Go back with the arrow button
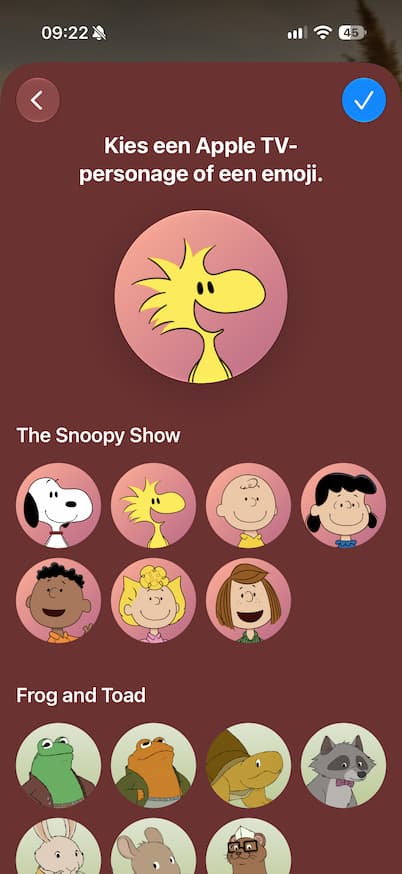This screenshot has width=402, height=874. (37, 100)
